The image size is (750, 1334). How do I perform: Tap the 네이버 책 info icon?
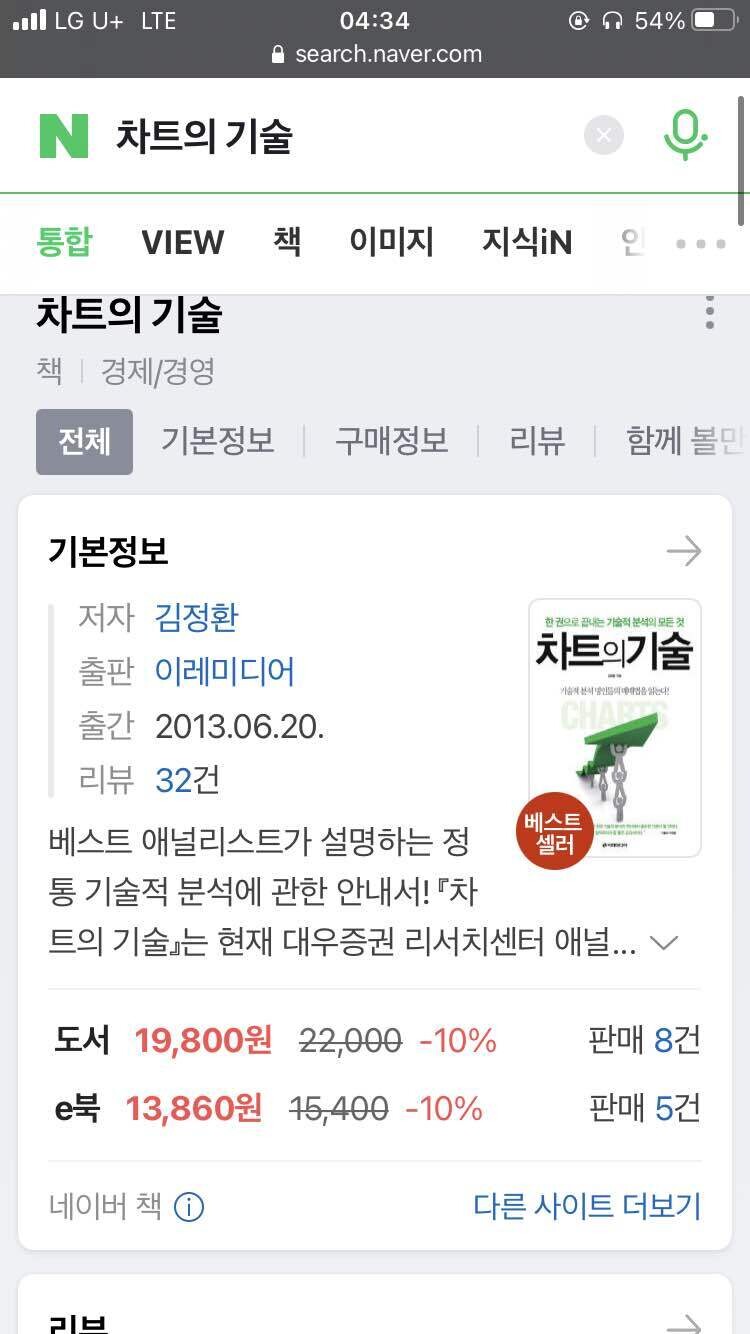click(188, 1207)
